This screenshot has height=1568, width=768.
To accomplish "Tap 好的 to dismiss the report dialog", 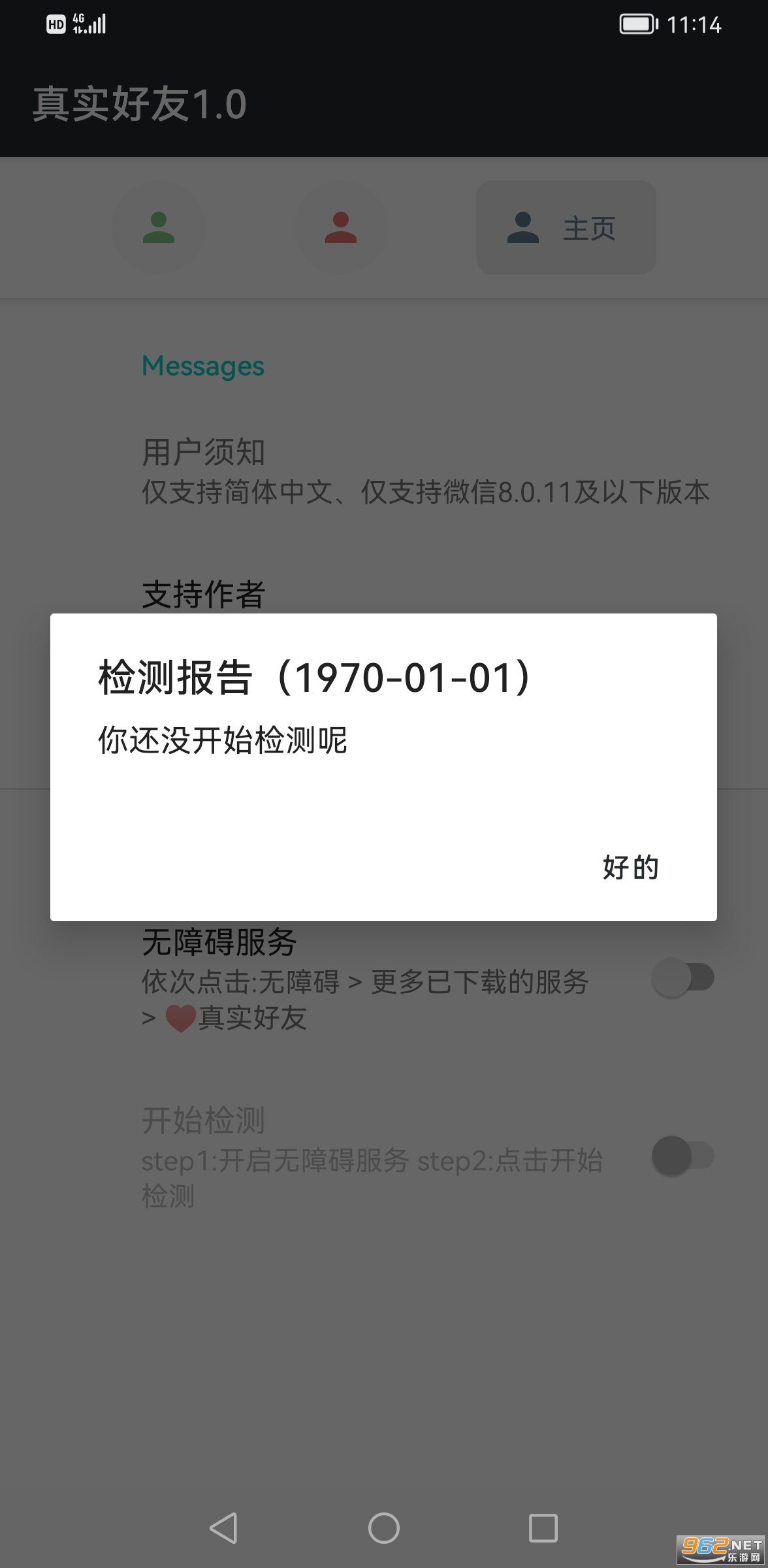I will point(630,868).
